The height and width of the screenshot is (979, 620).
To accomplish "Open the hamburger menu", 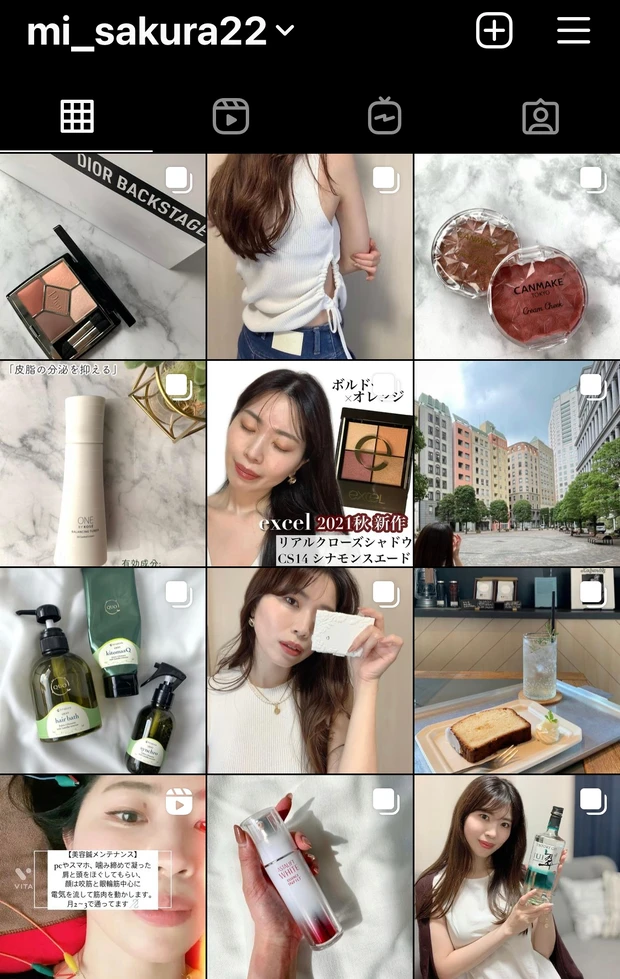I will 573,31.
